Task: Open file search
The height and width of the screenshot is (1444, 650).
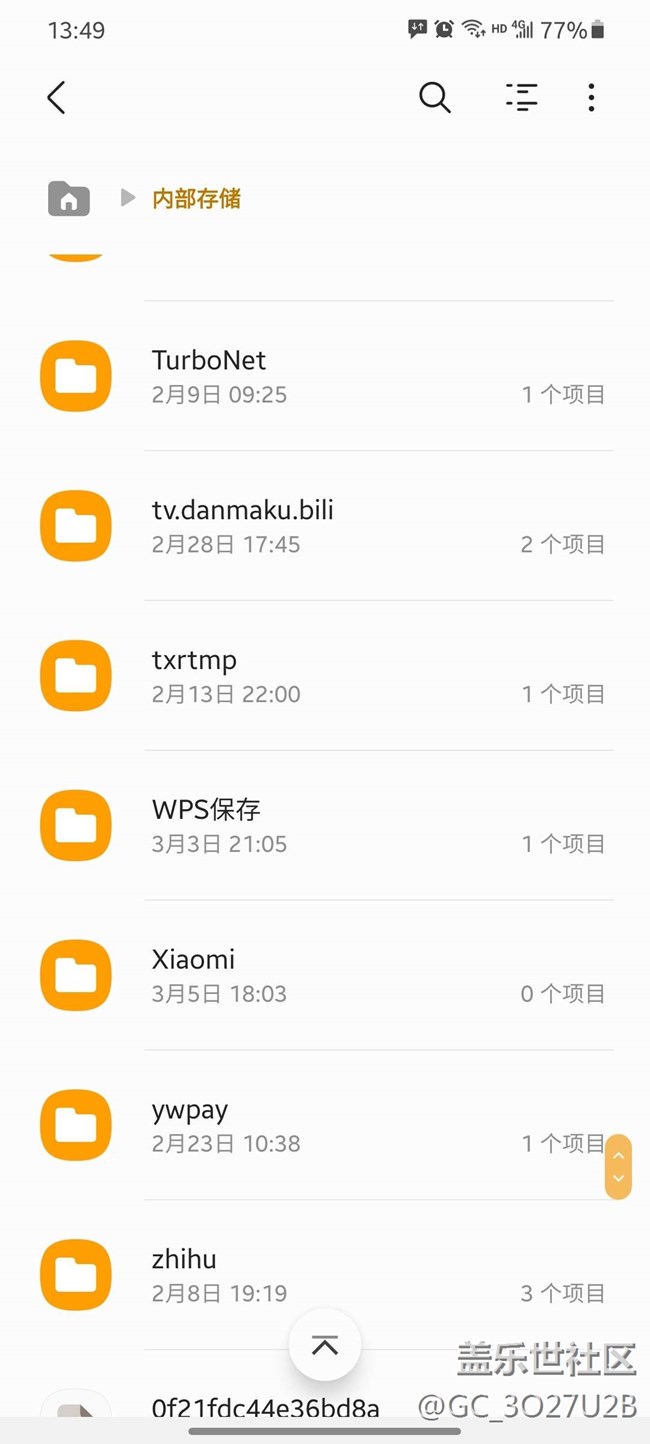Action: pyautogui.click(x=434, y=97)
